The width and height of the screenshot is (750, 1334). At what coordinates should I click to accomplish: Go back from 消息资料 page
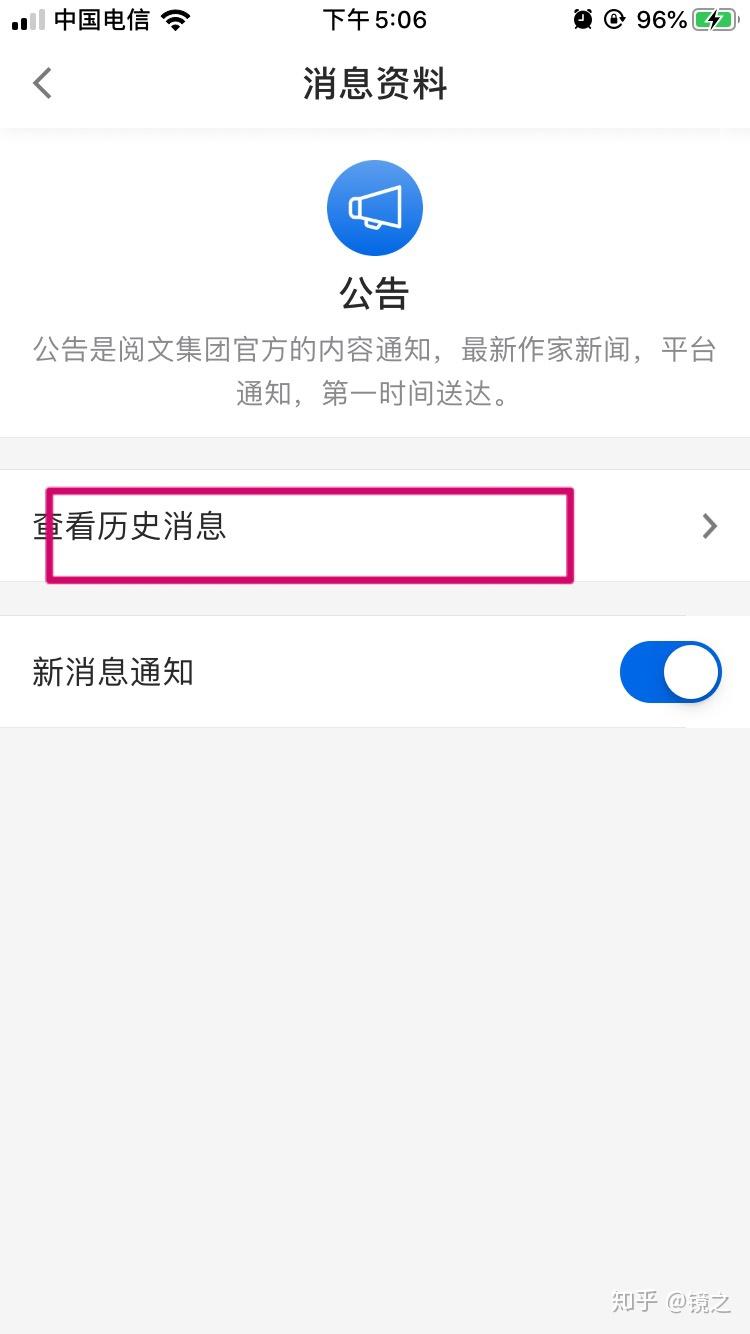click(42, 83)
